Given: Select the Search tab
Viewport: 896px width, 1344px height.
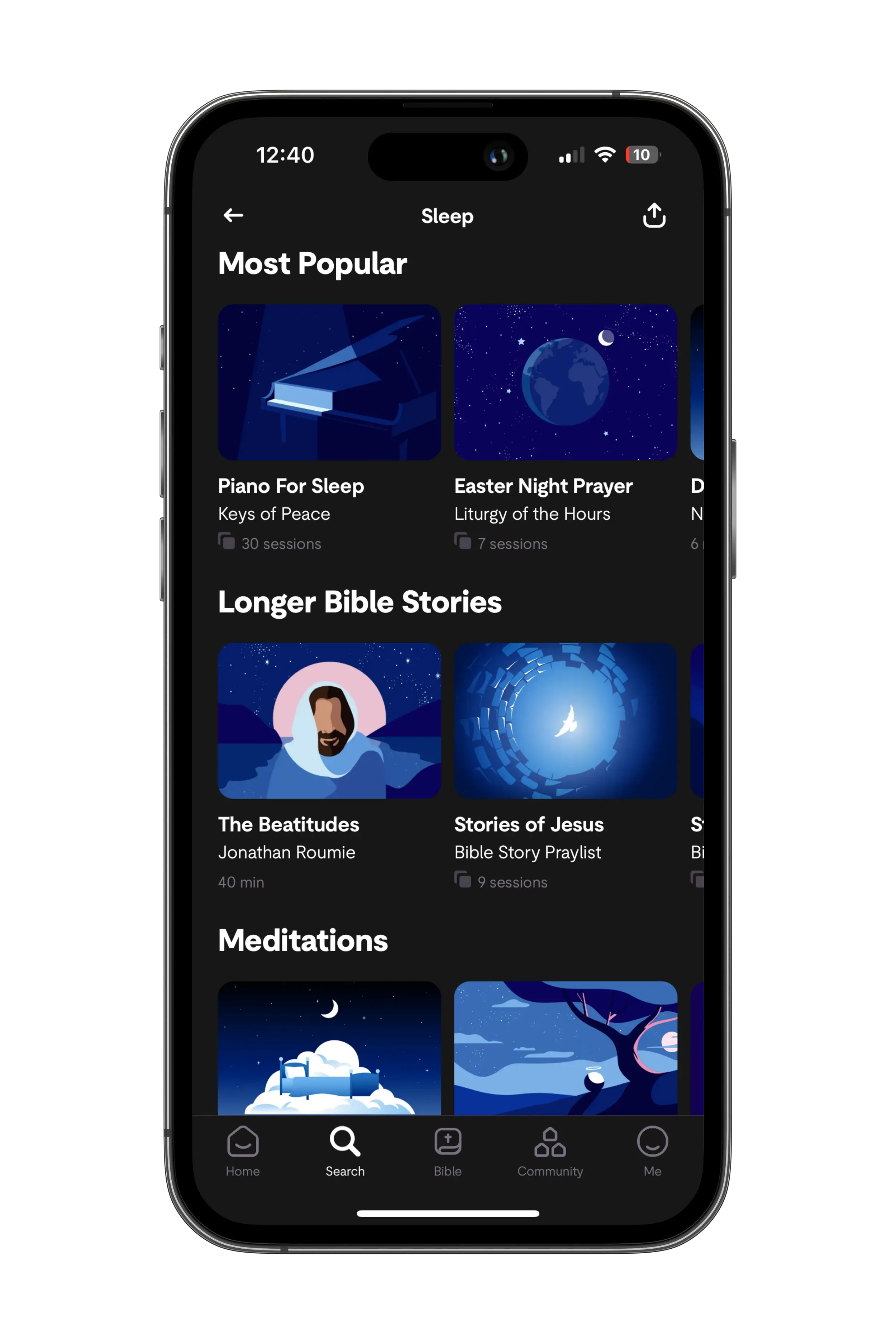Looking at the screenshot, I should [x=345, y=1151].
